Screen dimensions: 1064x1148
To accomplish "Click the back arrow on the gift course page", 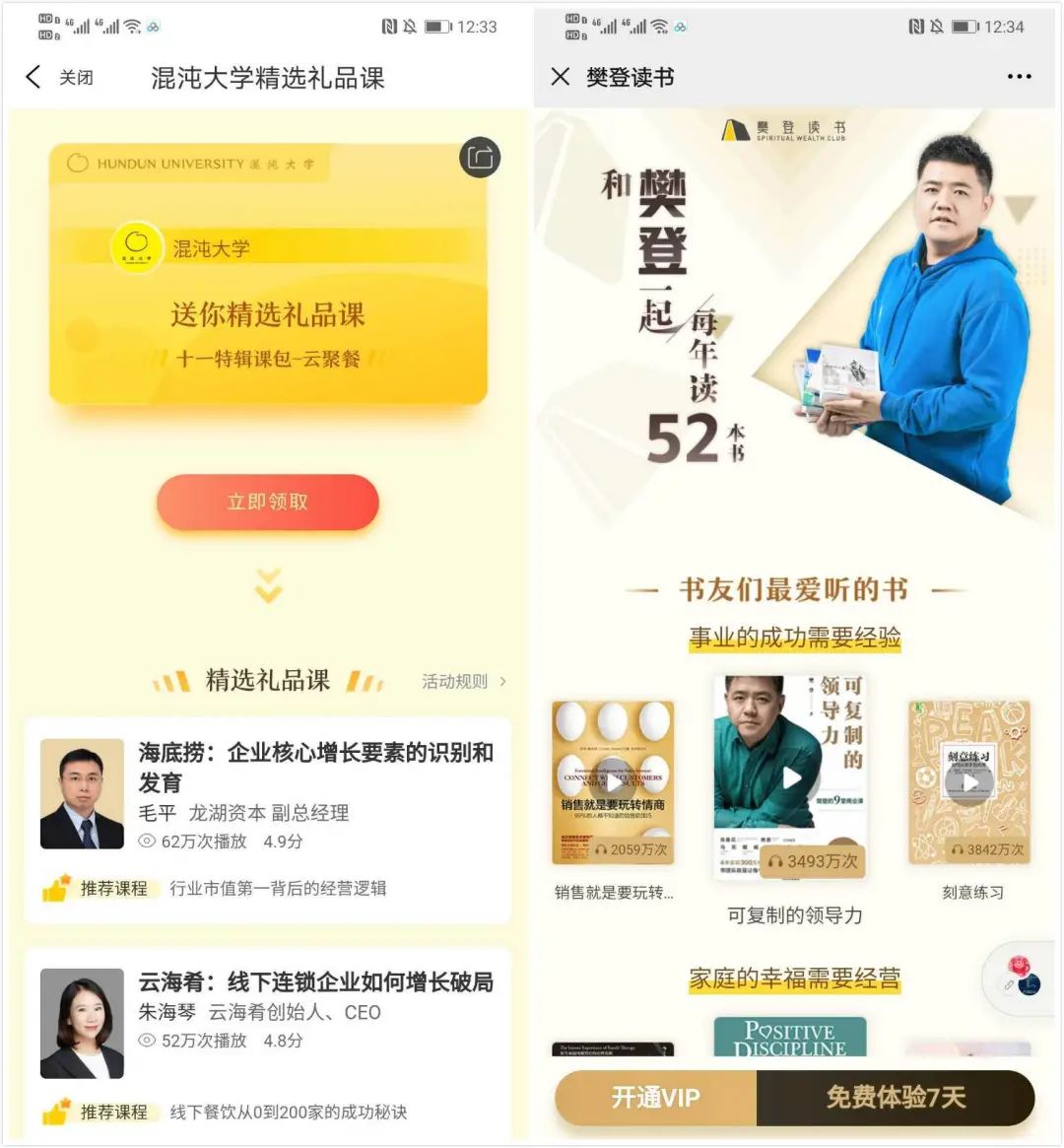I will [x=31, y=76].
